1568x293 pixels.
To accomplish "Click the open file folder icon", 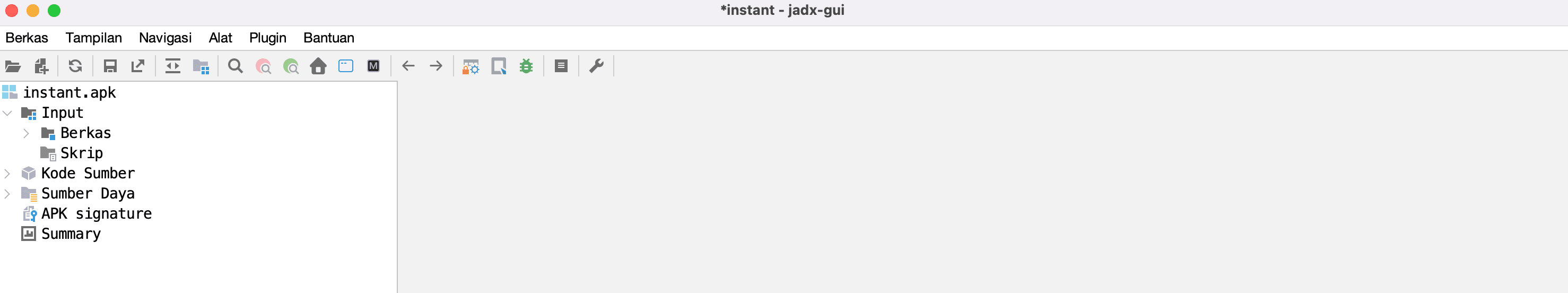I will coord(13,66).
